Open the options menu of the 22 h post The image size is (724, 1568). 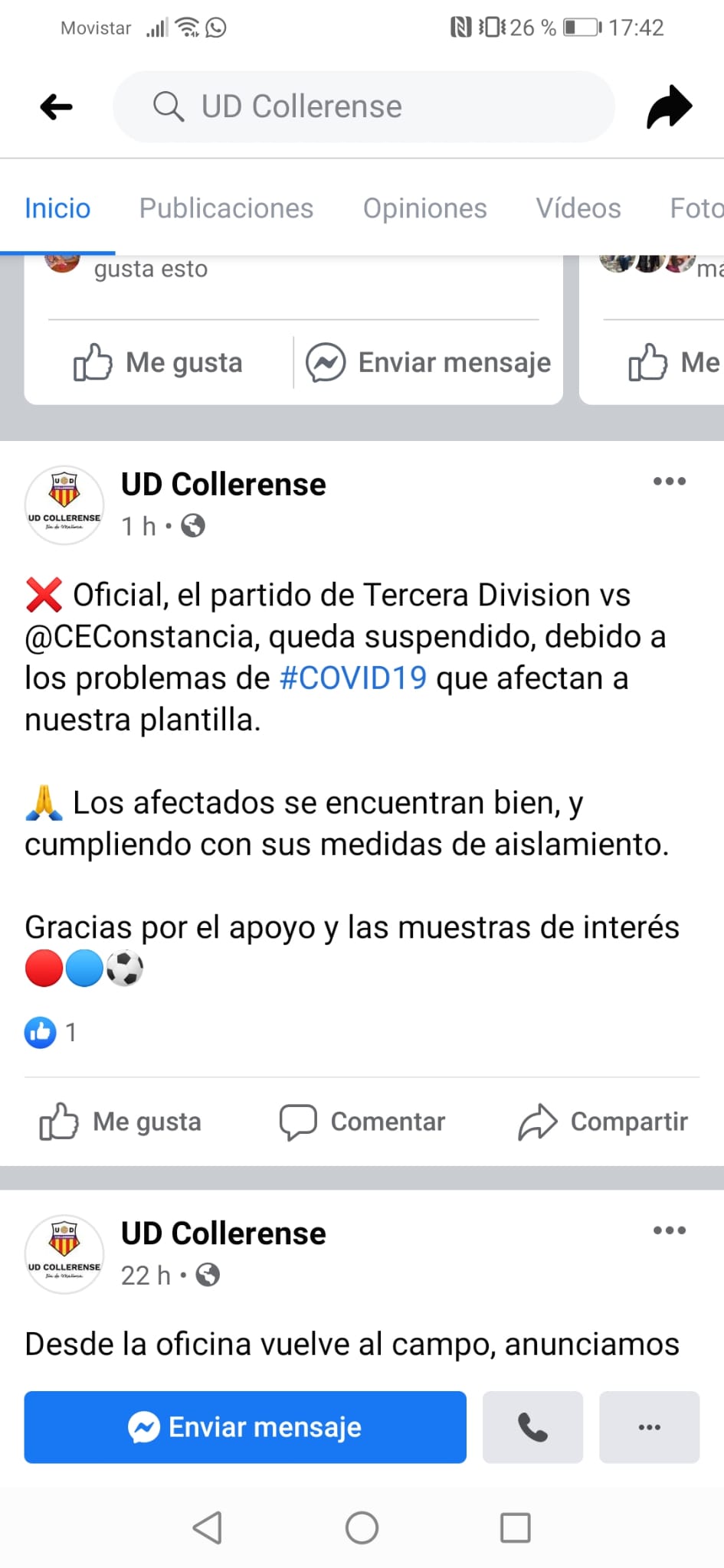(669, 1230)
